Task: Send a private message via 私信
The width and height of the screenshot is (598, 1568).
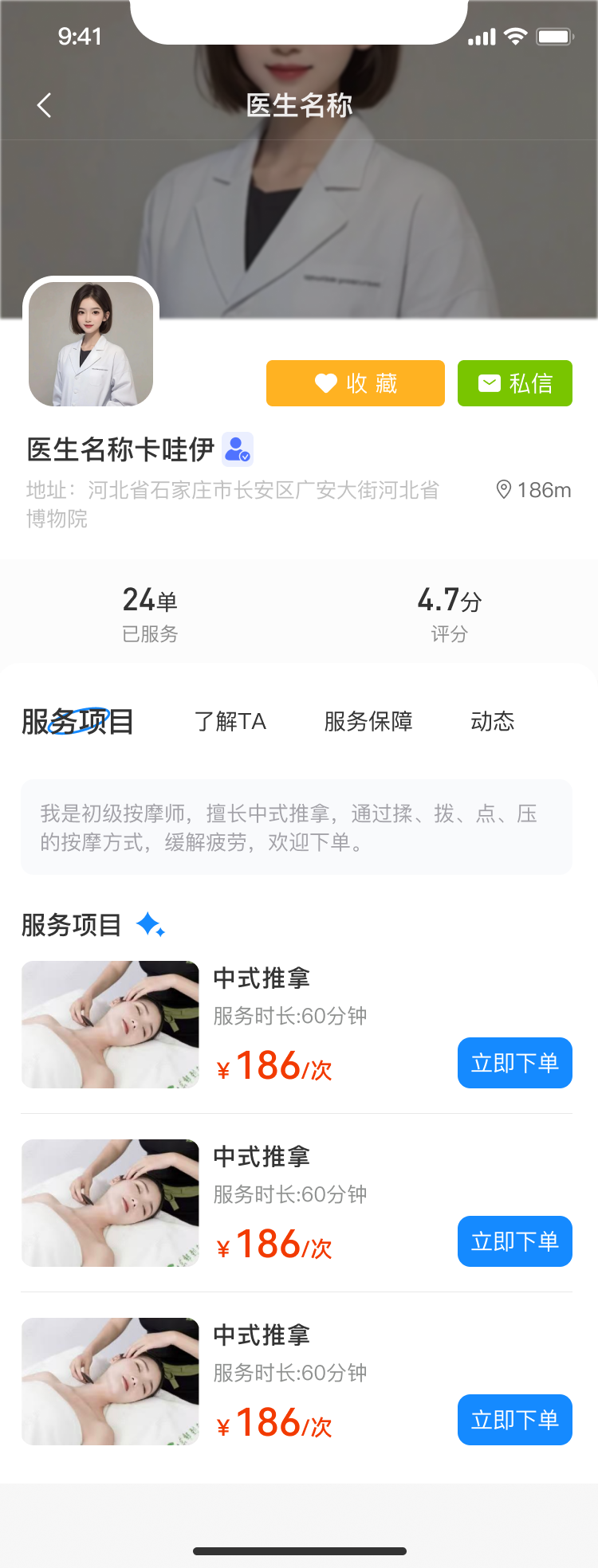Action: tap(515, 383)
